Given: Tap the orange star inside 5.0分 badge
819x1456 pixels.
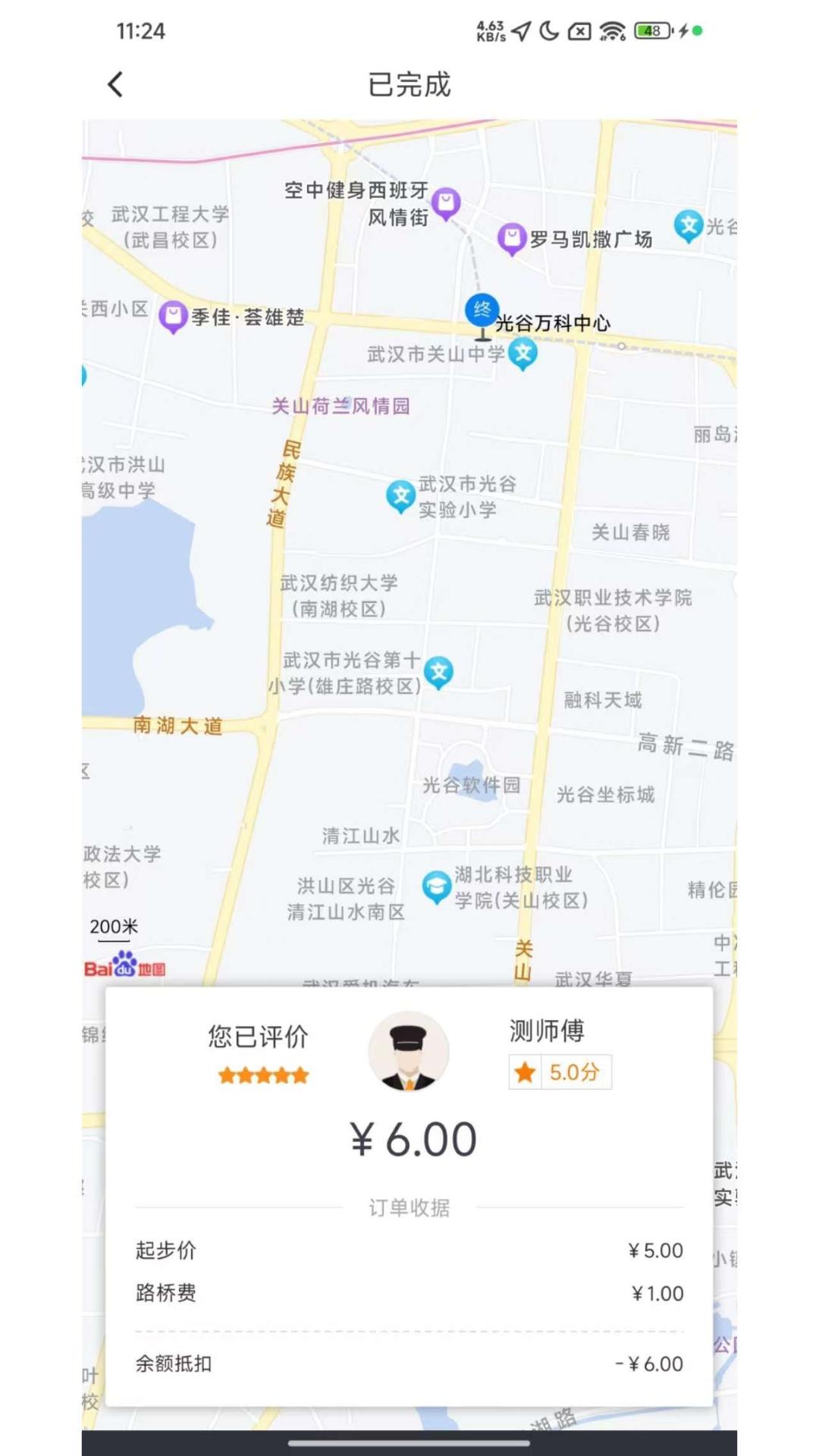Looking at the screenshot, I should click(x=526, y=1070).
